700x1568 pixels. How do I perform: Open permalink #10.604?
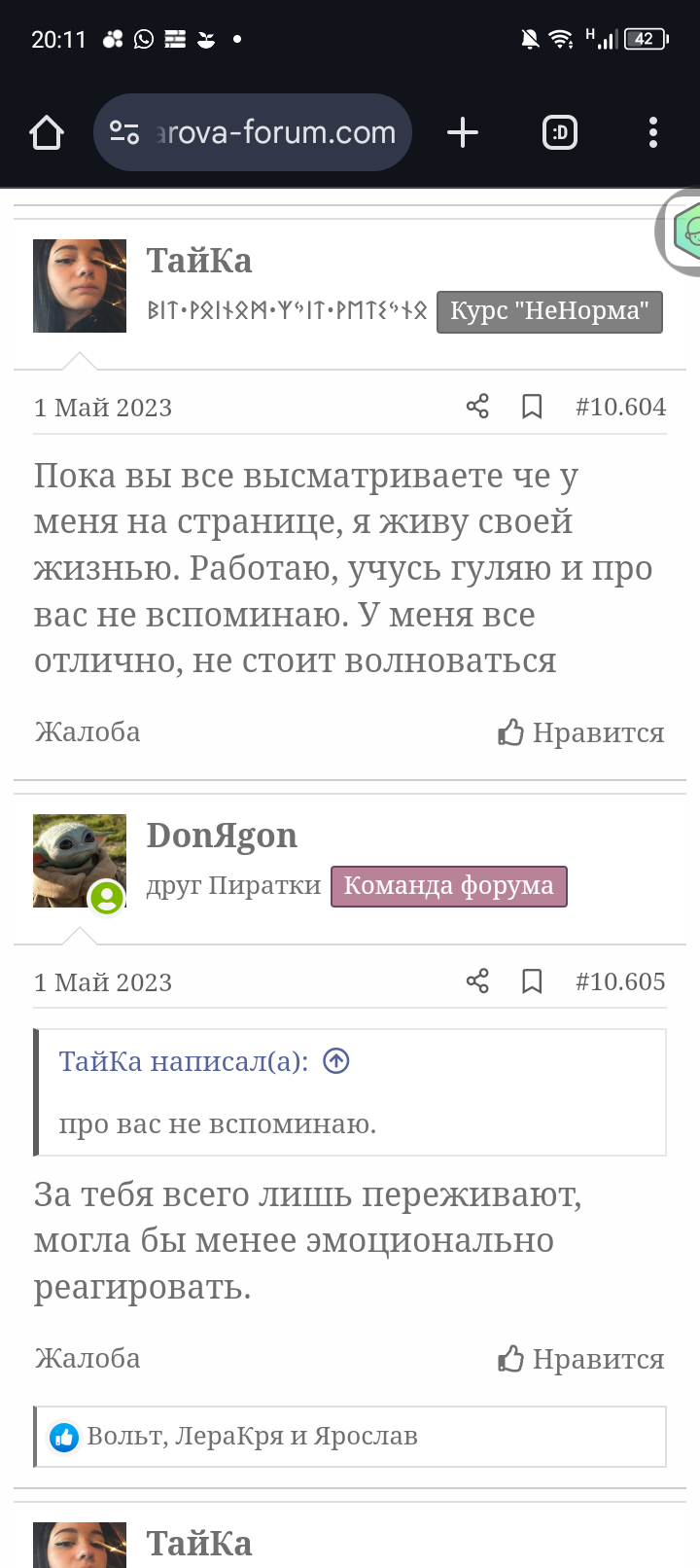tap(620, 407)
